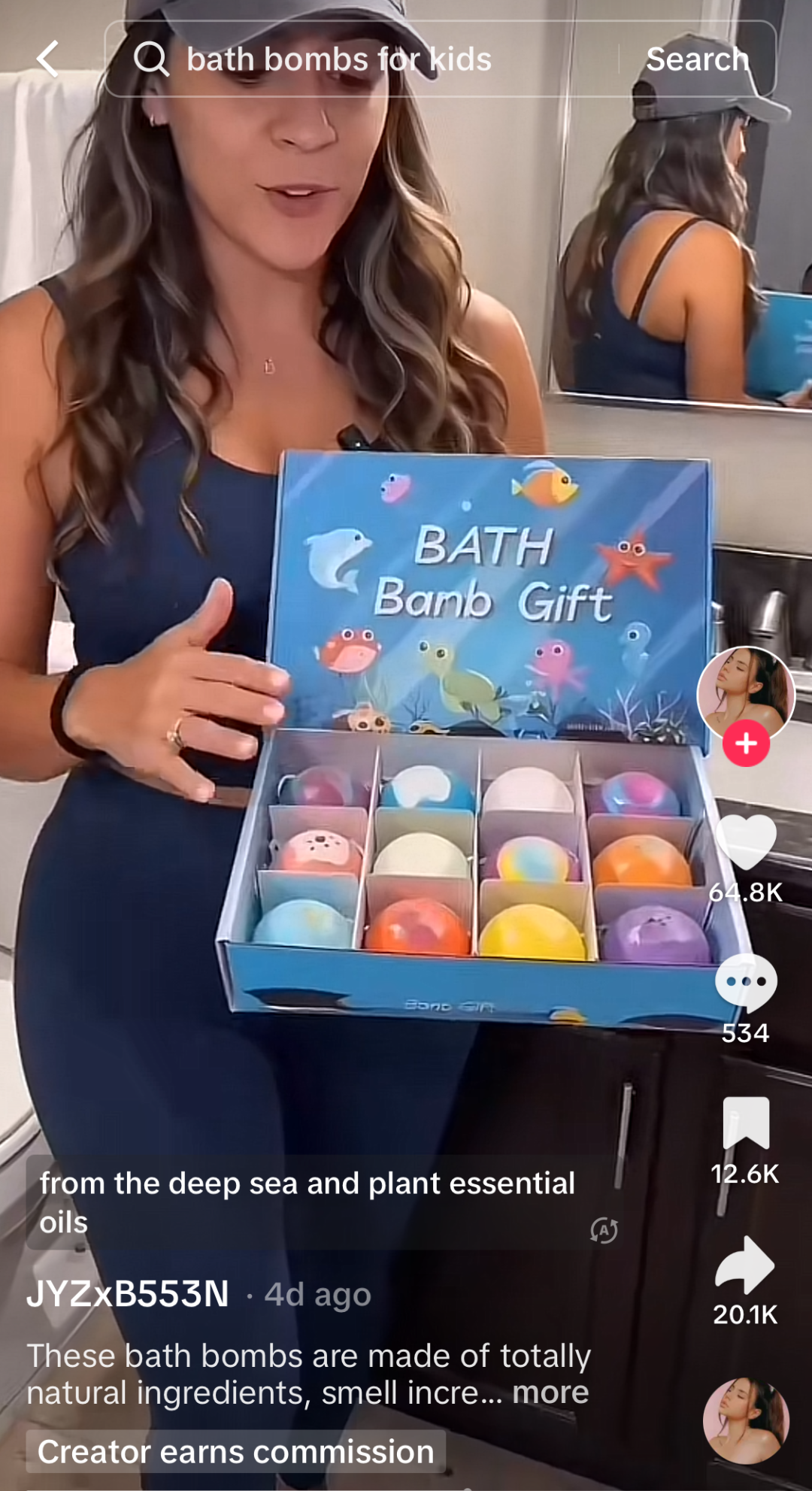Image resolution: width=812 pixels, height=1491 pixels.
Task: Follow the creator with the plus button
Action: point(746,744)
